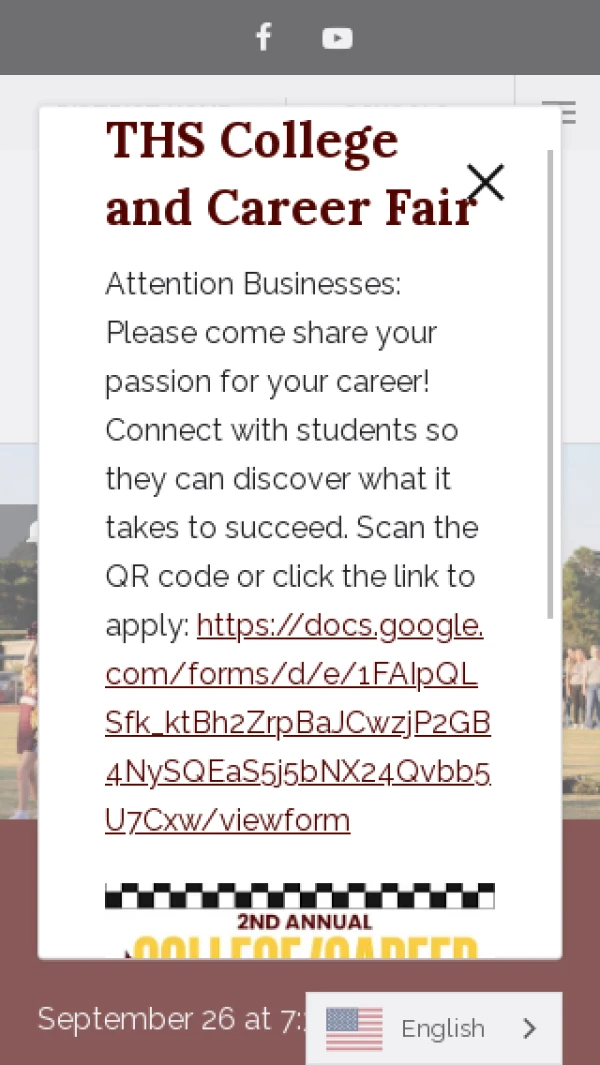Visit the school's Facebook page
The width and height of the screenshot is (600, 1065).
(263, 38)
